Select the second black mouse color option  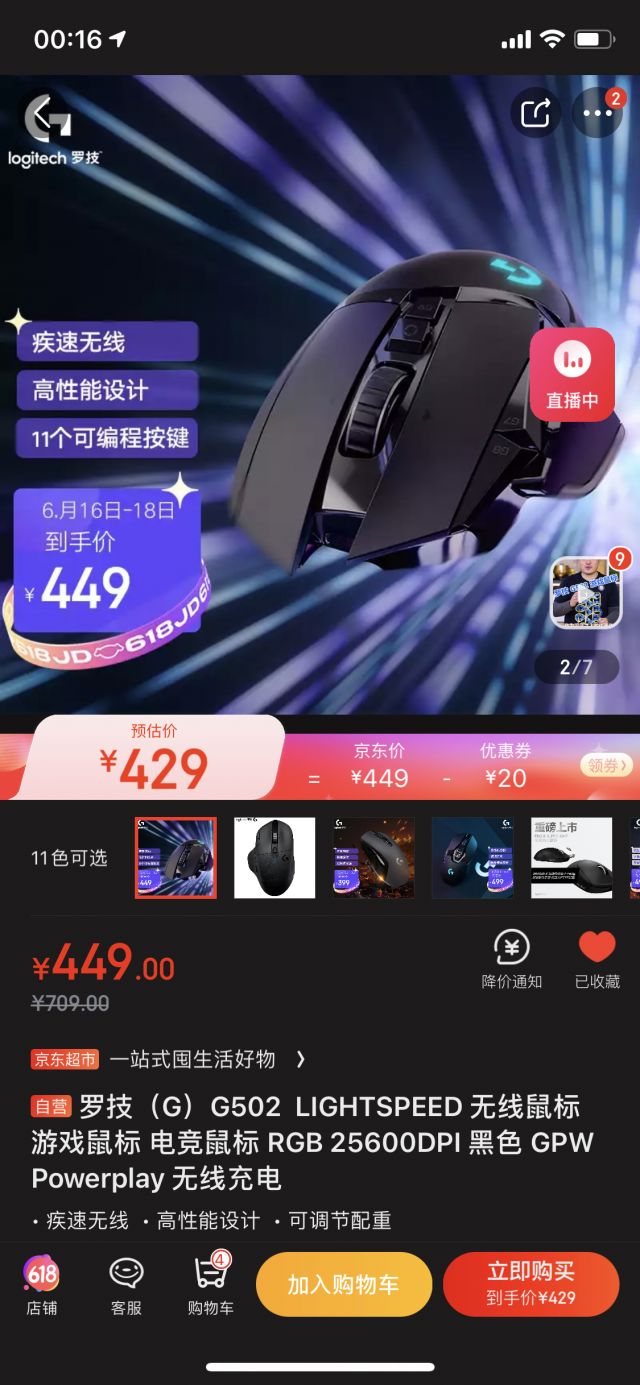tap(275, 858)
